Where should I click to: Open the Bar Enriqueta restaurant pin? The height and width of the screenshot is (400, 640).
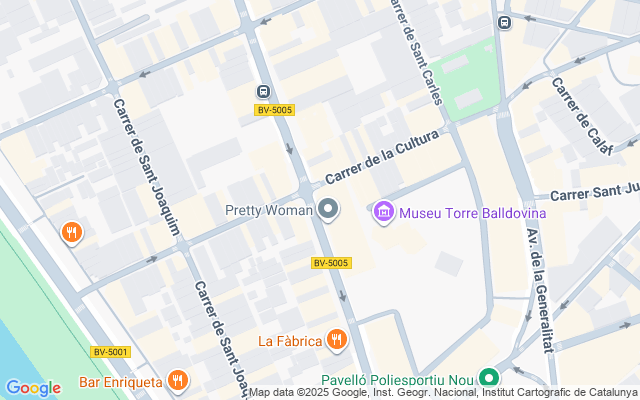click(178, 381)
